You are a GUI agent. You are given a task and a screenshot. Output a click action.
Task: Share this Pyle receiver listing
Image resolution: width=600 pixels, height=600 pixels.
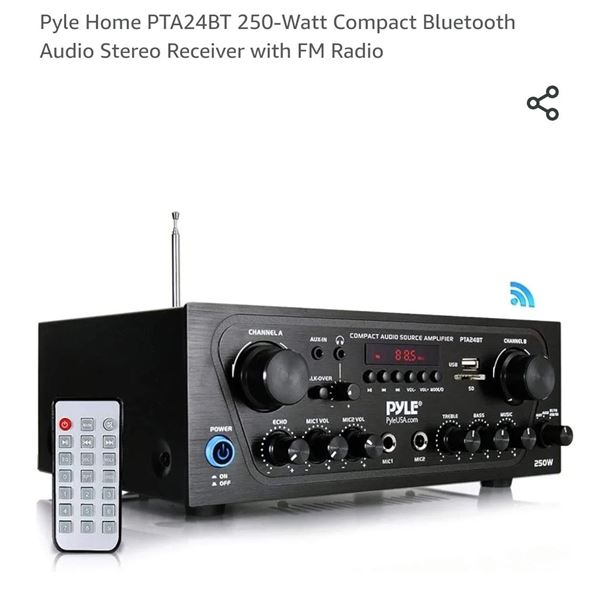tap(542, 104)
